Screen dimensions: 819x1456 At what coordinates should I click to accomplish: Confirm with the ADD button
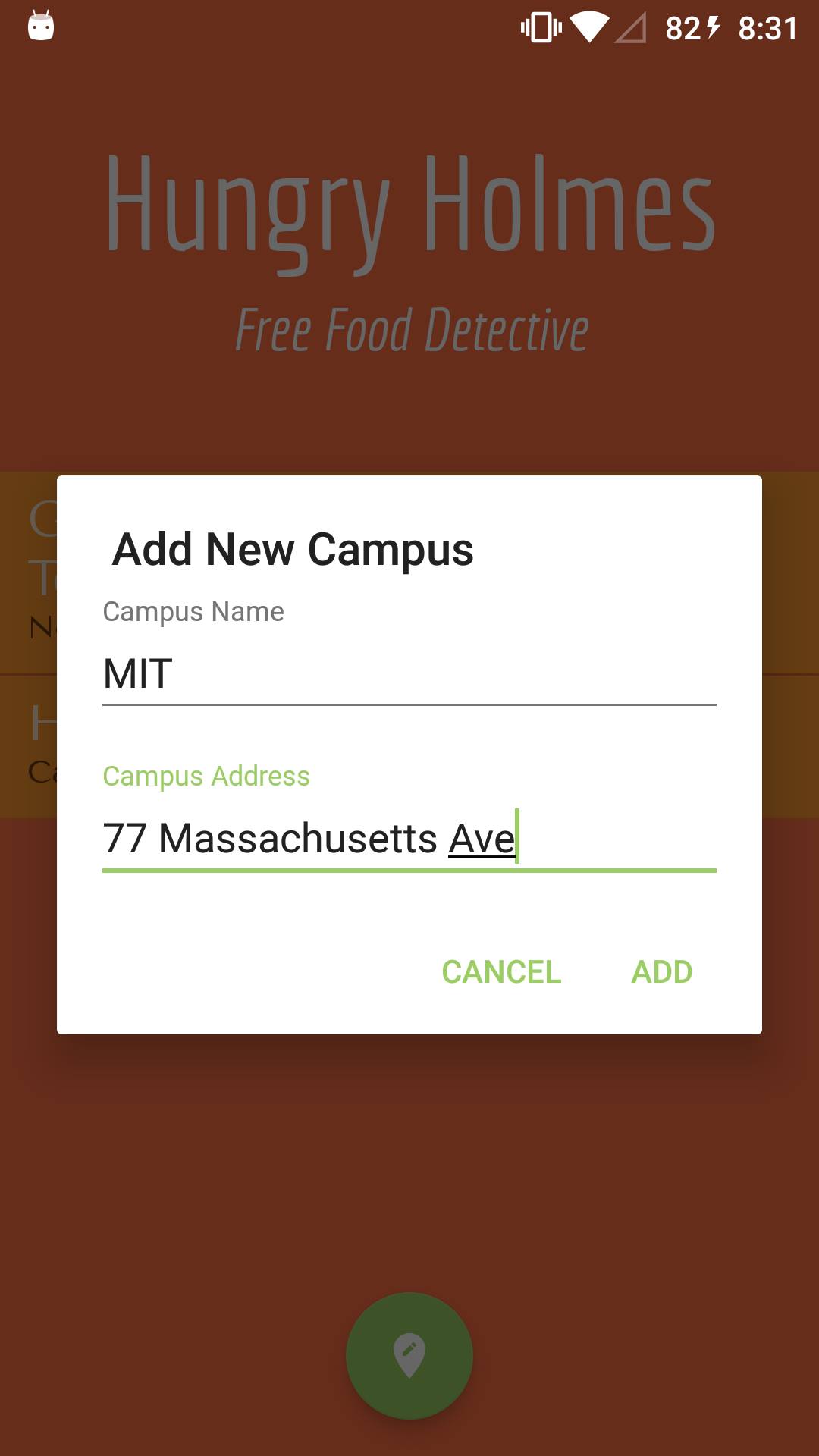661,971
